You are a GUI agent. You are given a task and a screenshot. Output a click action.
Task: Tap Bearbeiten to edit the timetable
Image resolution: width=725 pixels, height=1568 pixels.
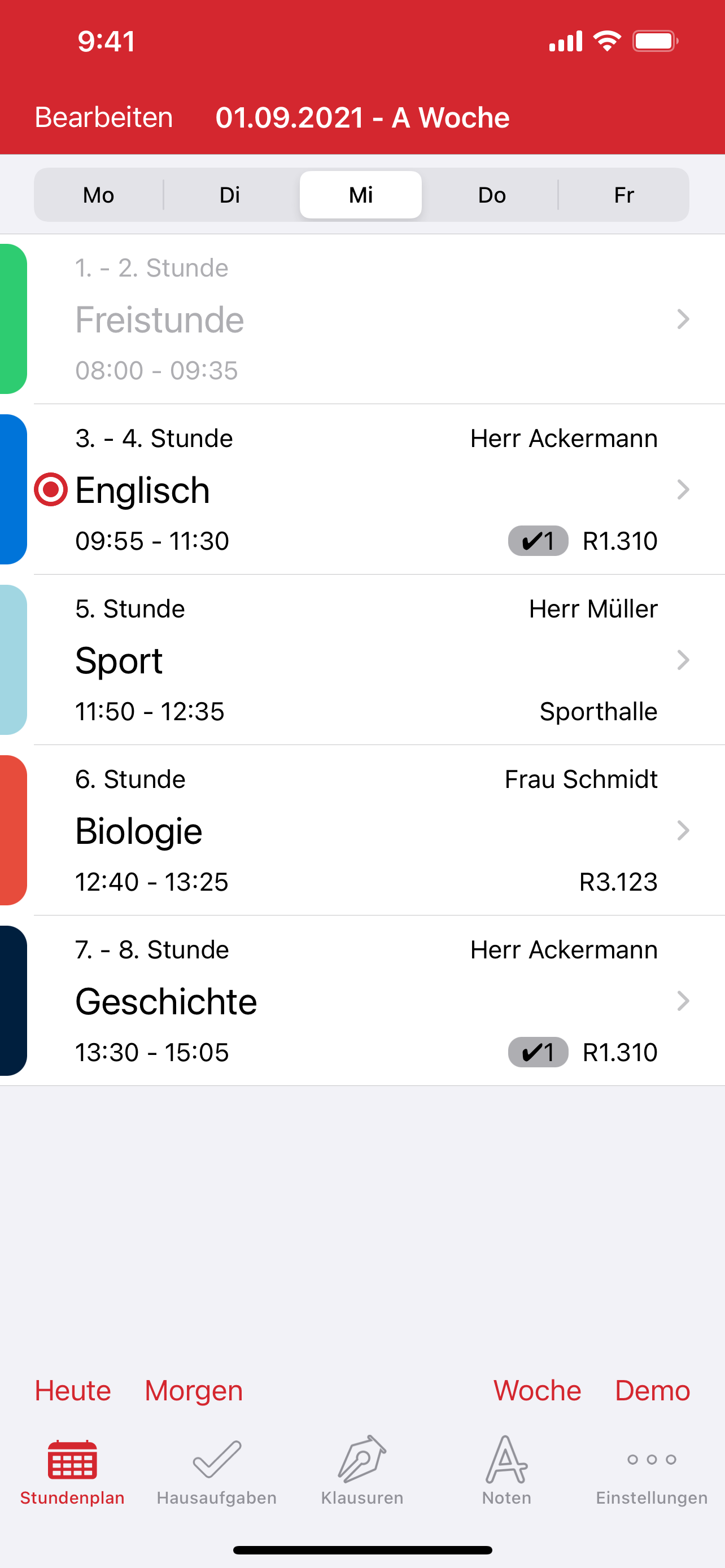pyautogui.click(x=103, y=117)
